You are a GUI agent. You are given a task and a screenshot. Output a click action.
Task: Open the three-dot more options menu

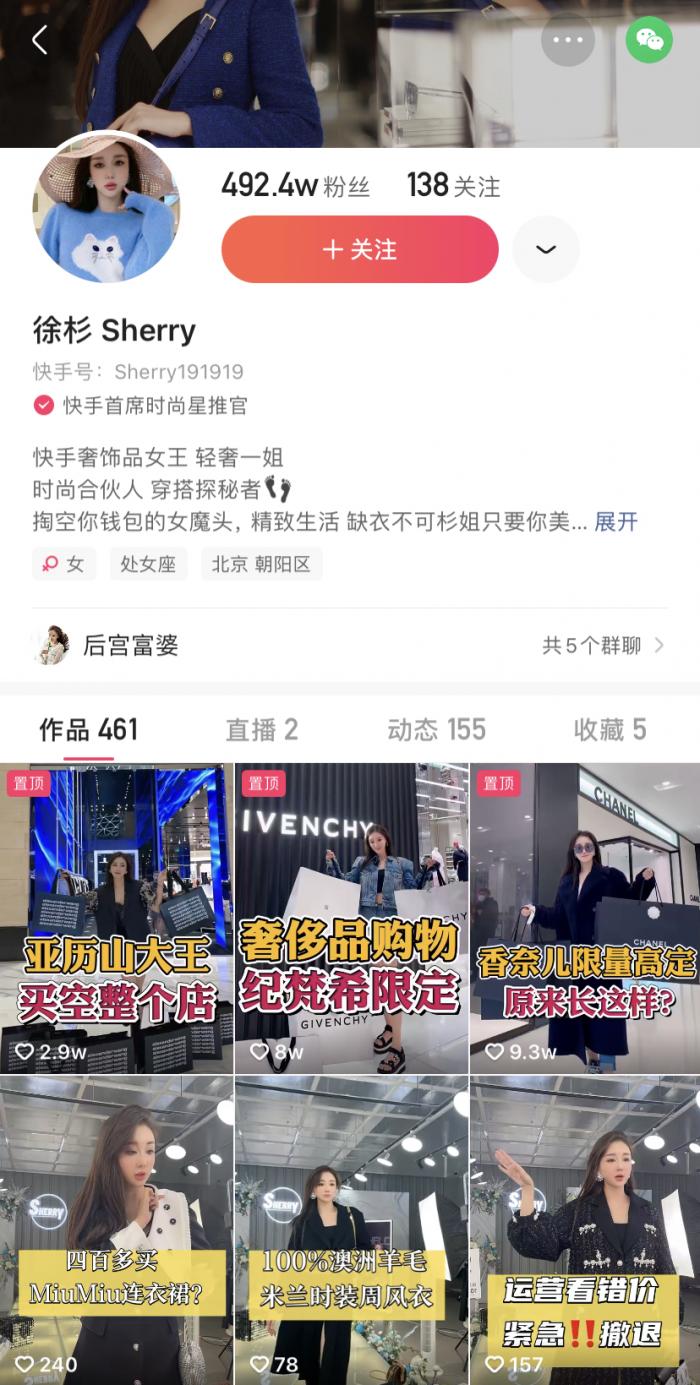567,40
